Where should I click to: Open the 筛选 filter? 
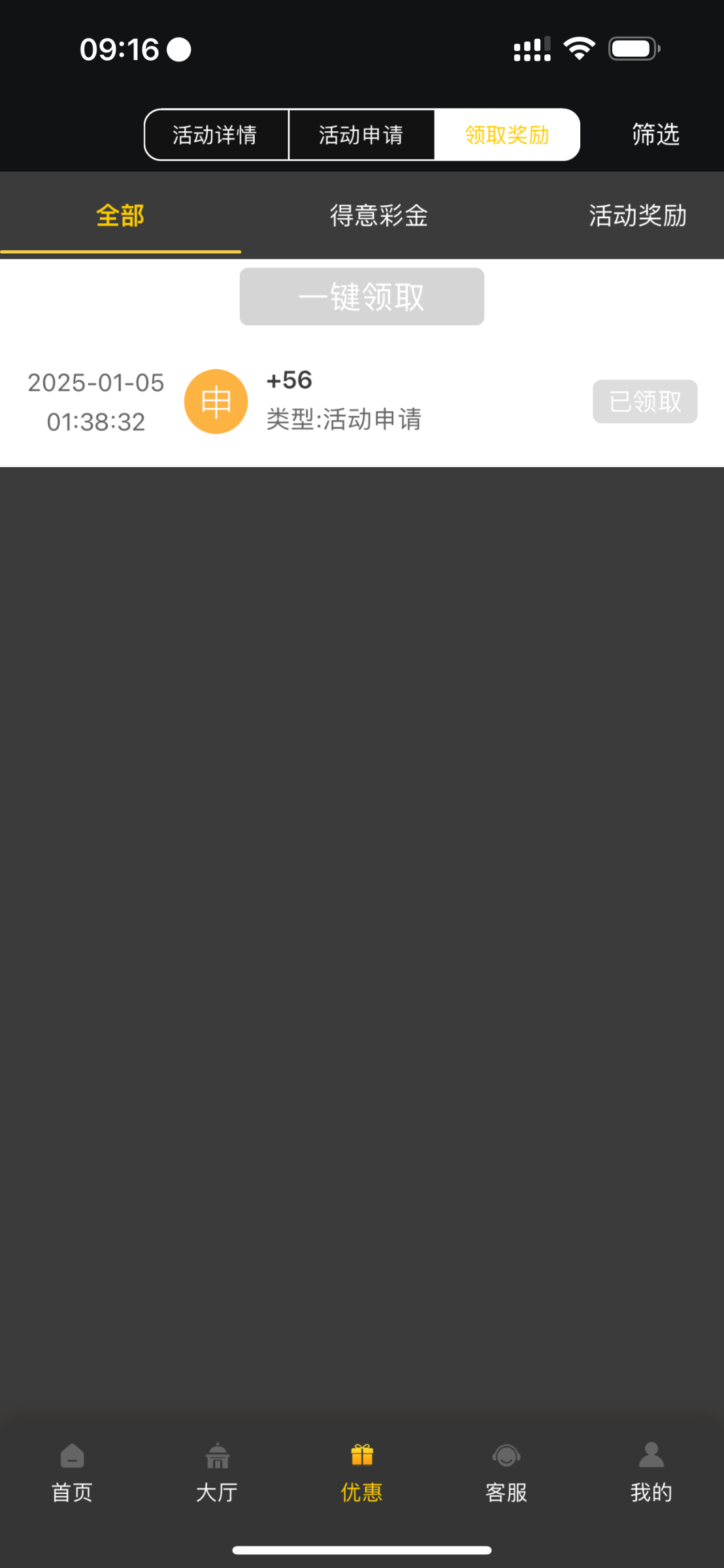coord(655,135)
